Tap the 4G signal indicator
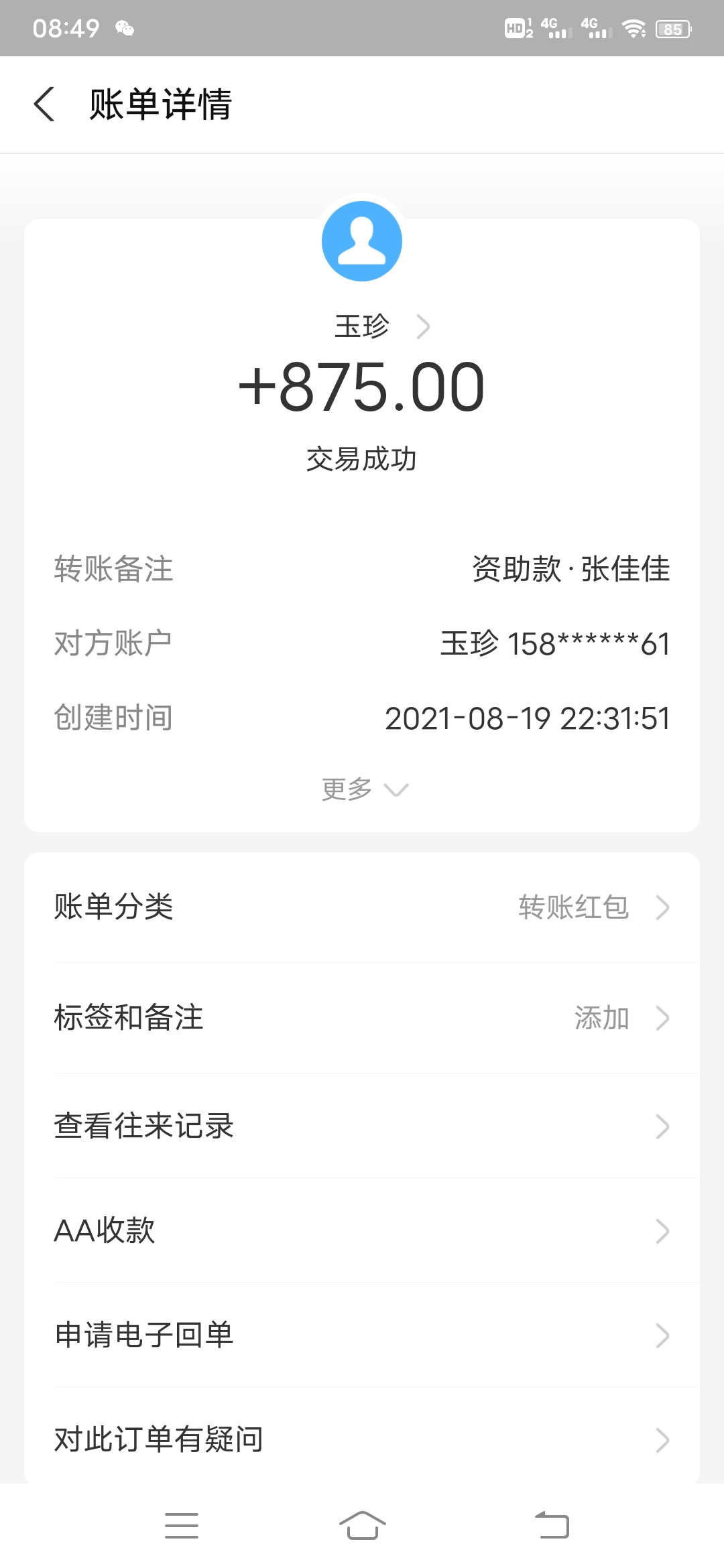The image size is (724, 1568). pyautogui.click(x=557, y=28)
